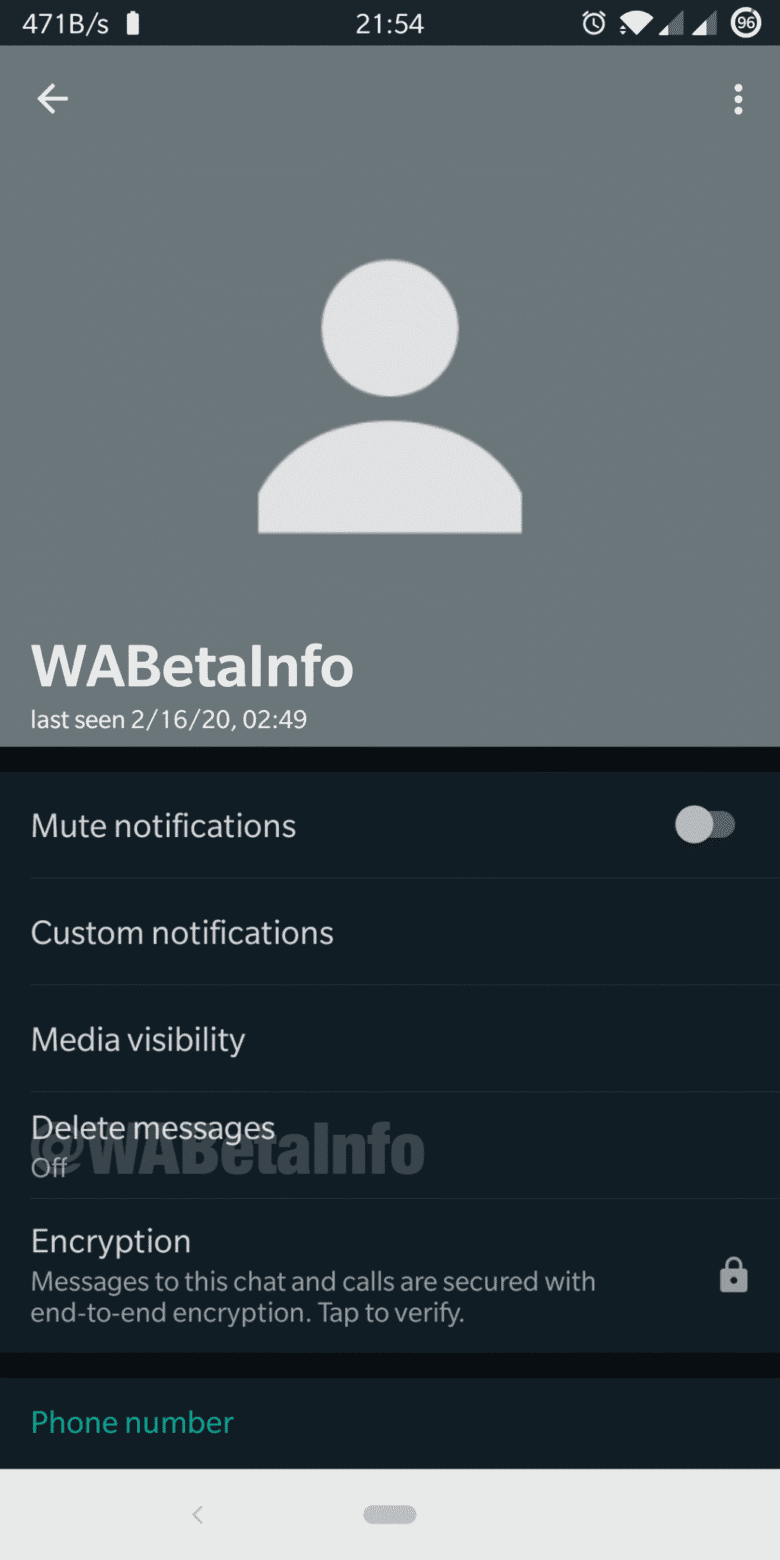Go back using the top arrow
The width and height of the screenshot is (780, 1560).
pyautogui.click(x=52, y=98)
